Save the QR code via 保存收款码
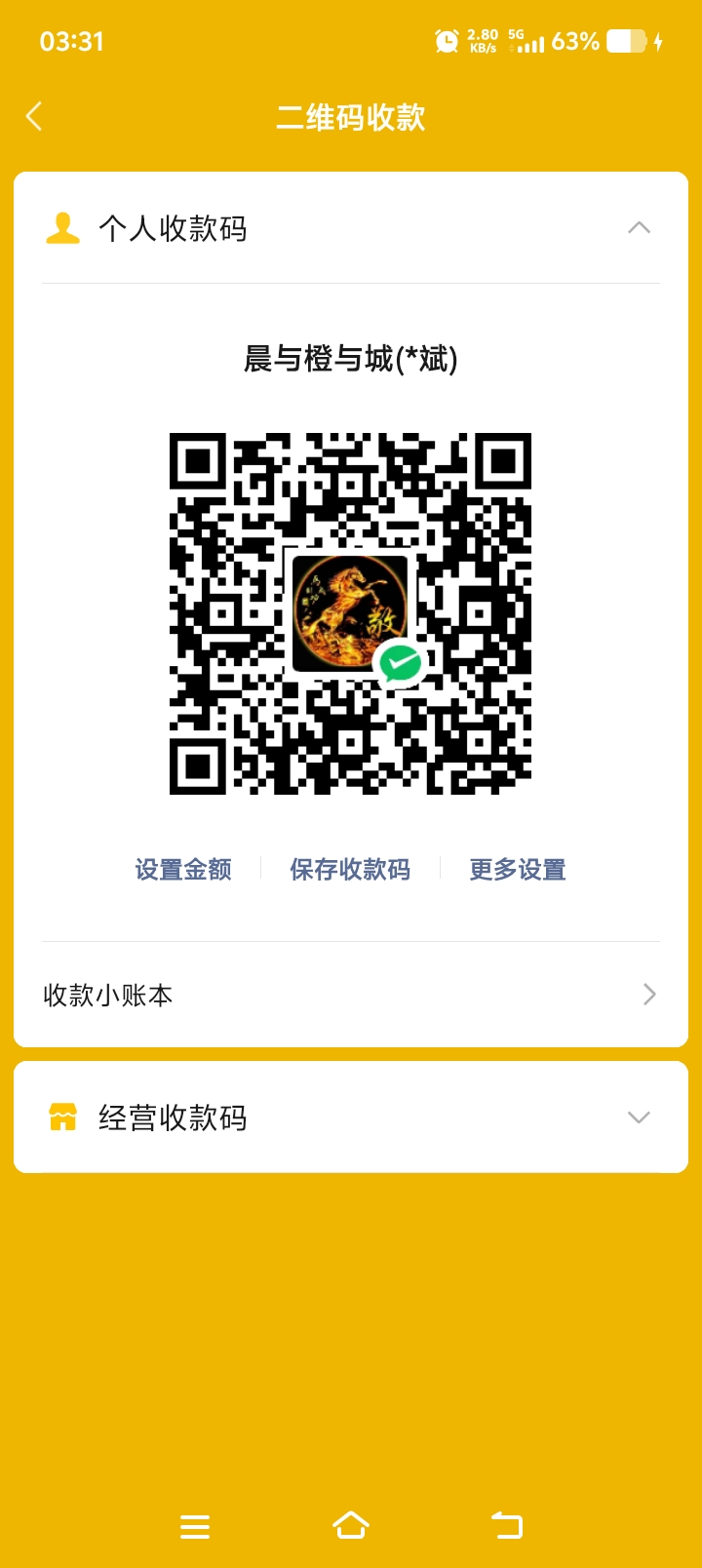The image size is (702, 1568). 350,869
